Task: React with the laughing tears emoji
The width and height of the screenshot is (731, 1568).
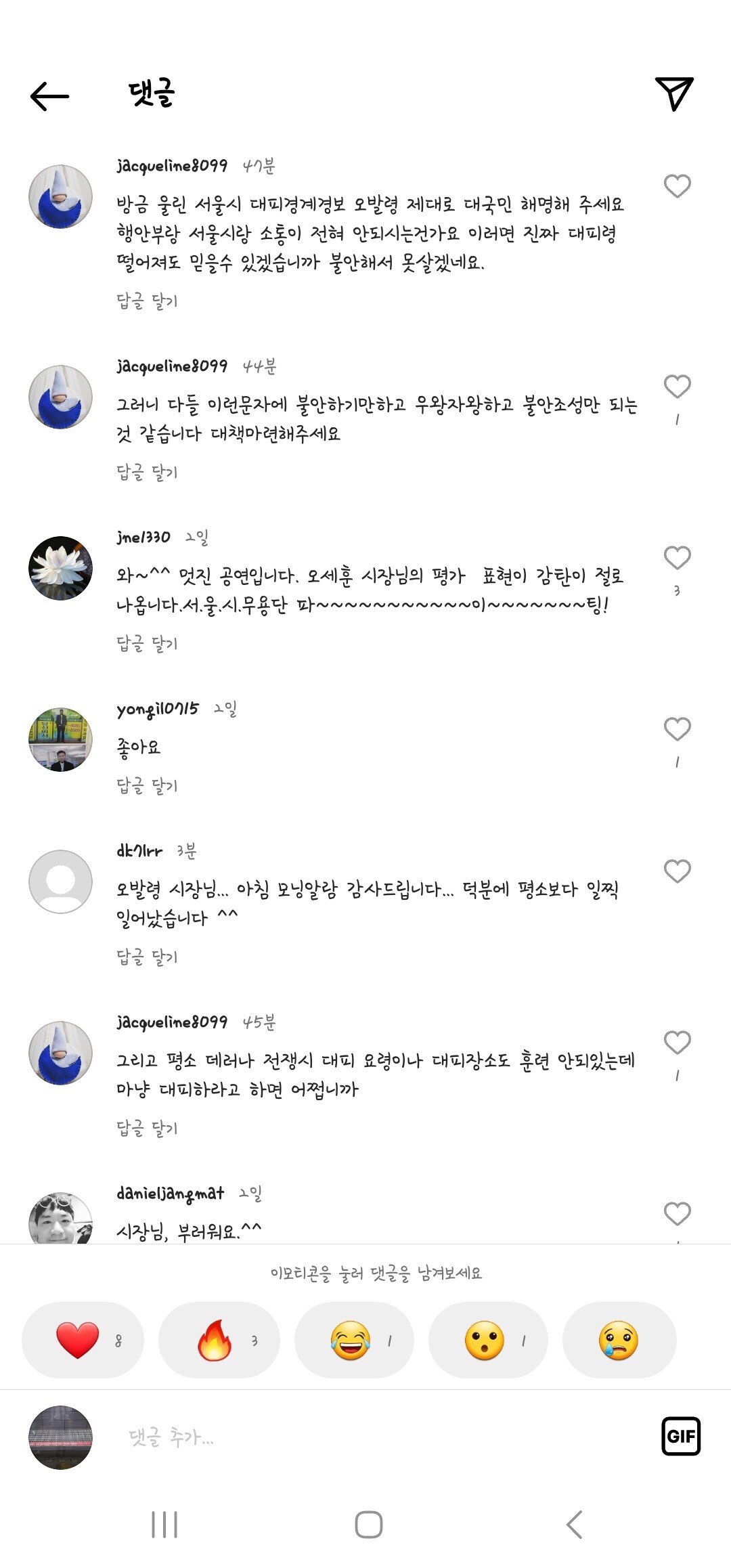Action: click(x=351, y=1340)
